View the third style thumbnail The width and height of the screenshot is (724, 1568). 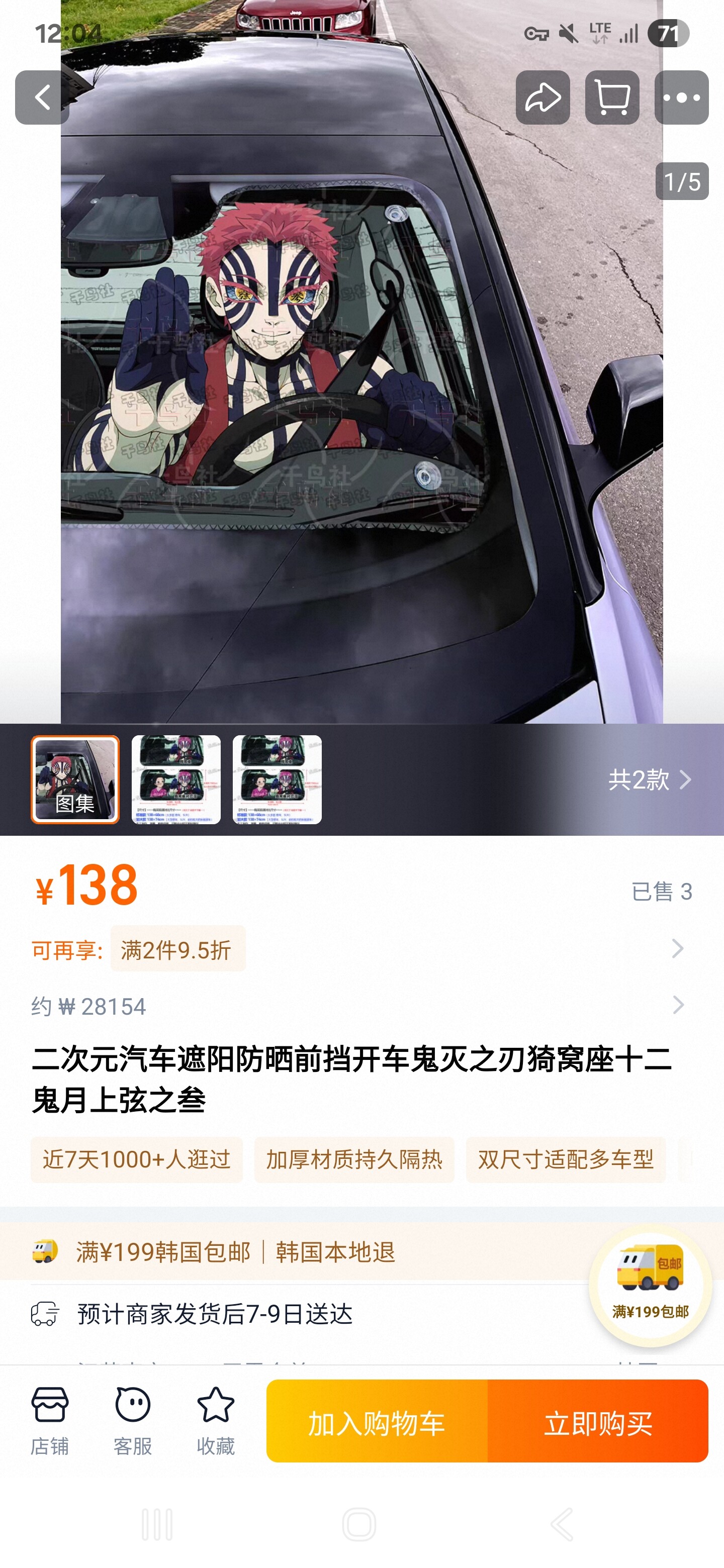277,779
